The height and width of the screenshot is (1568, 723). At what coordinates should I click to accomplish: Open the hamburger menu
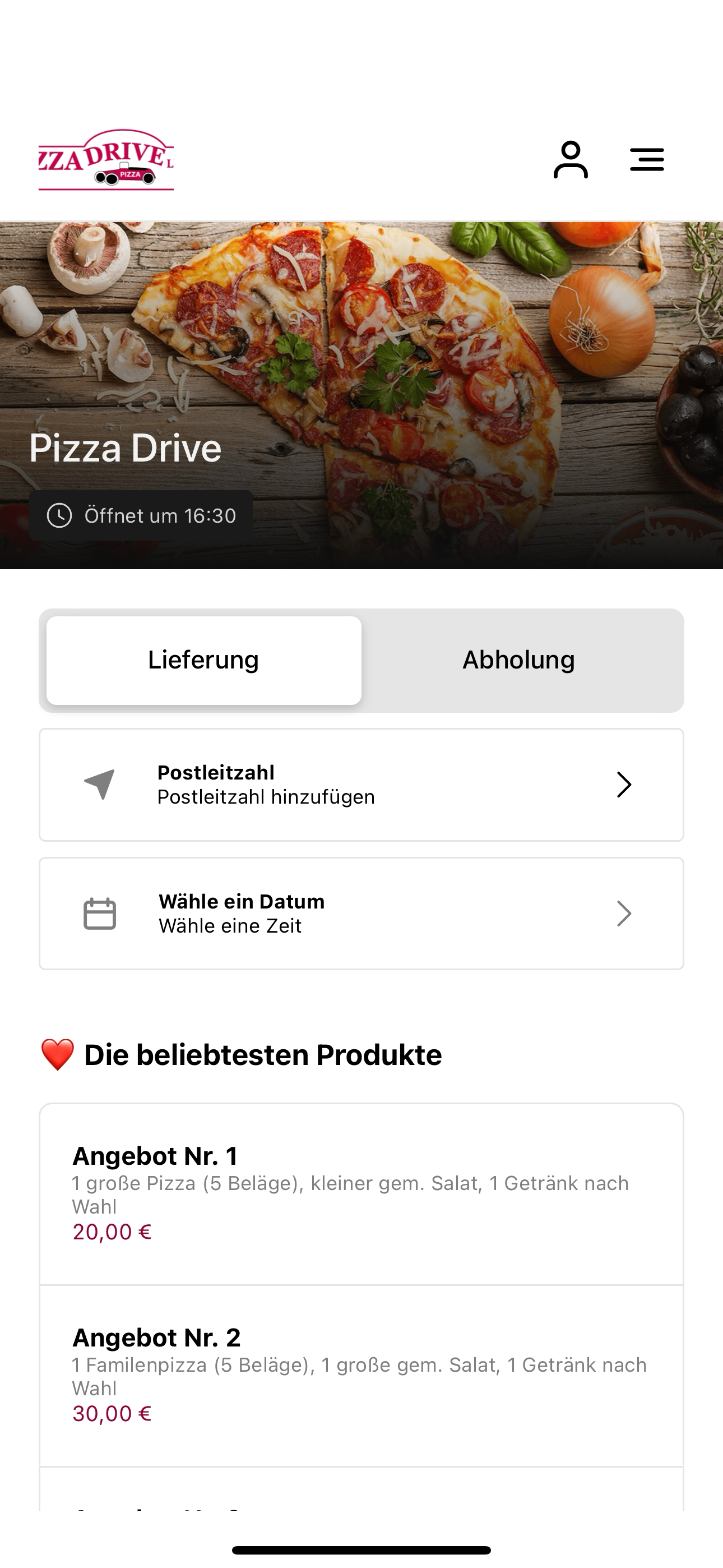click(x=646, y=159)
